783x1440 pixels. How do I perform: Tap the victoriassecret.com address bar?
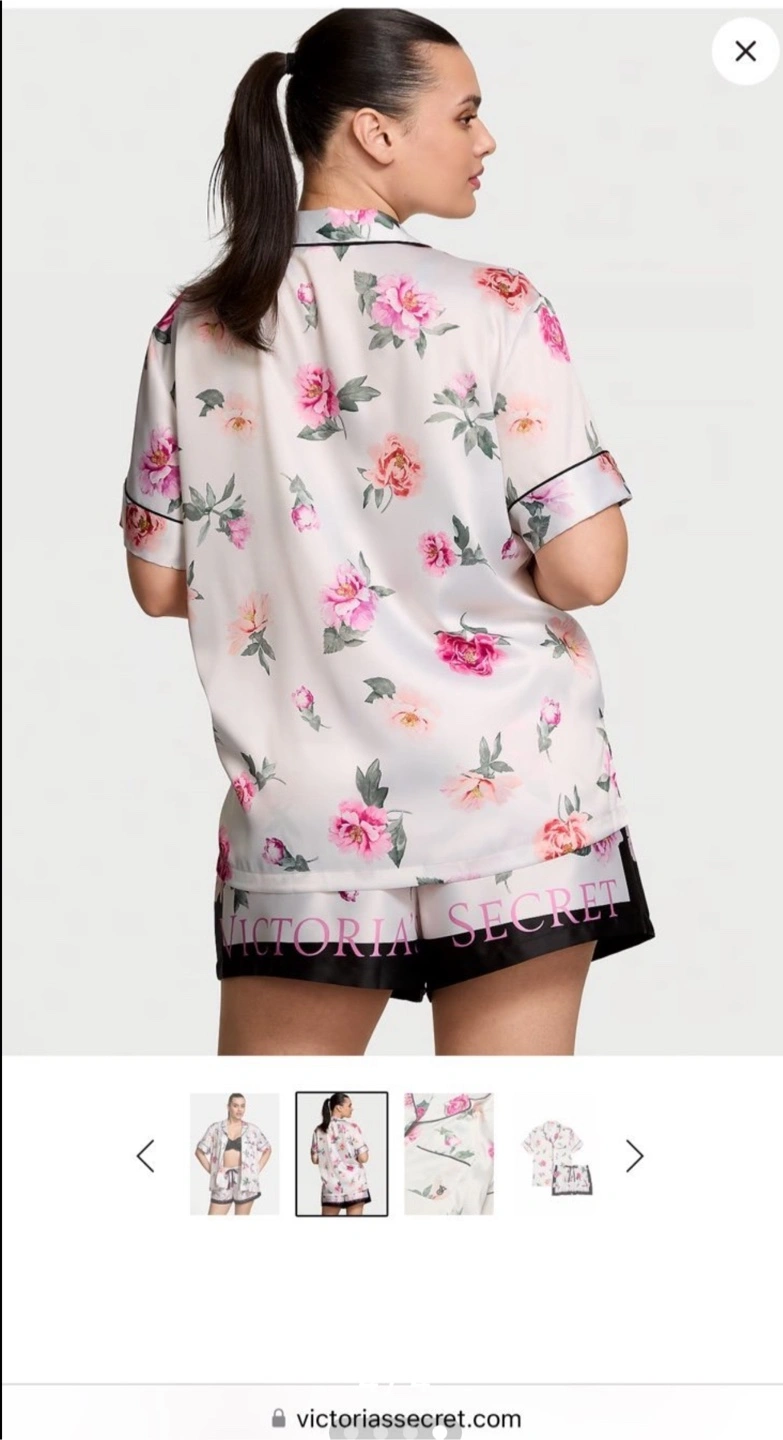point(397,1418)
